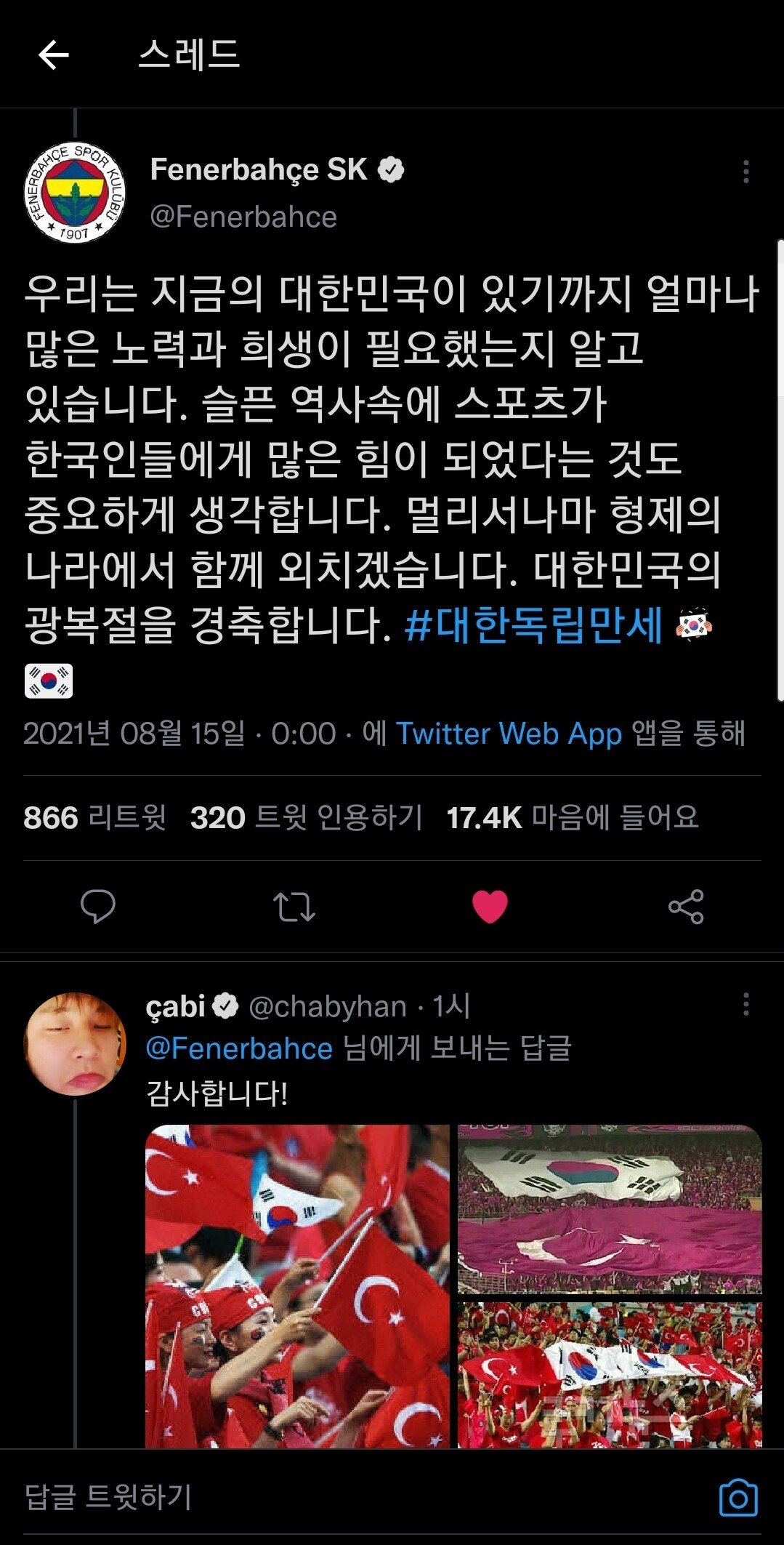Image resolution: width=784 pixels, height=1545 pixels.
Task: Open çabi's profile picture
Action: tap(75, 1044)
